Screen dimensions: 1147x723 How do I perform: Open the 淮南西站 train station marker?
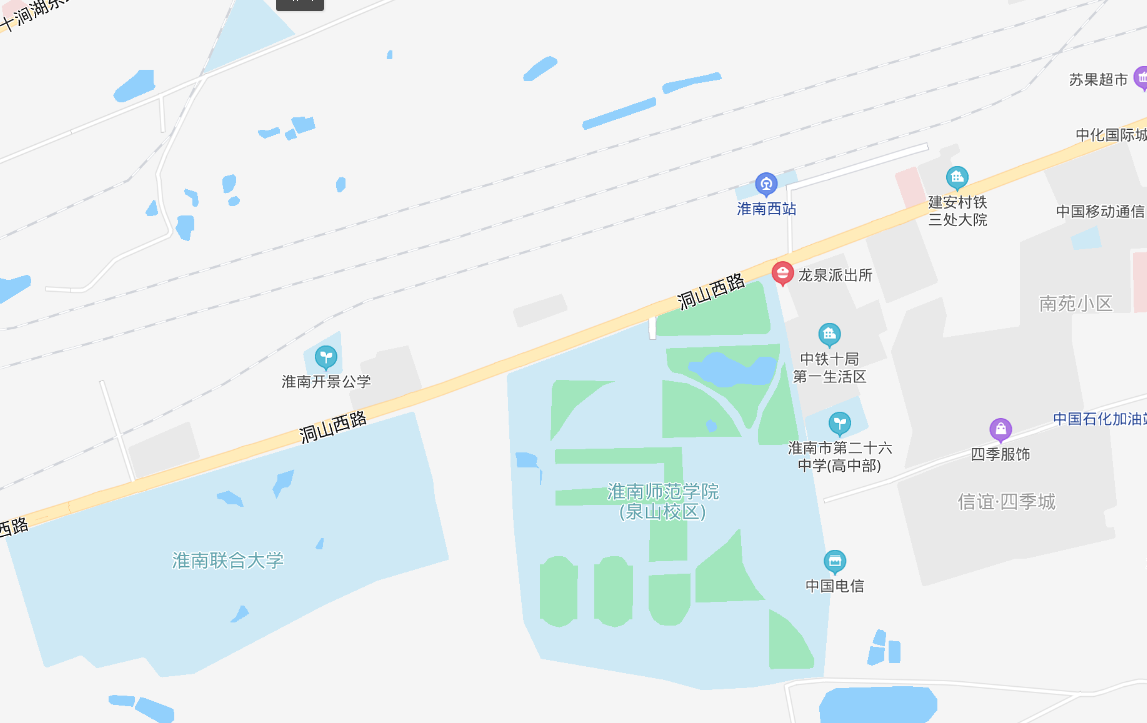(766, 184)
